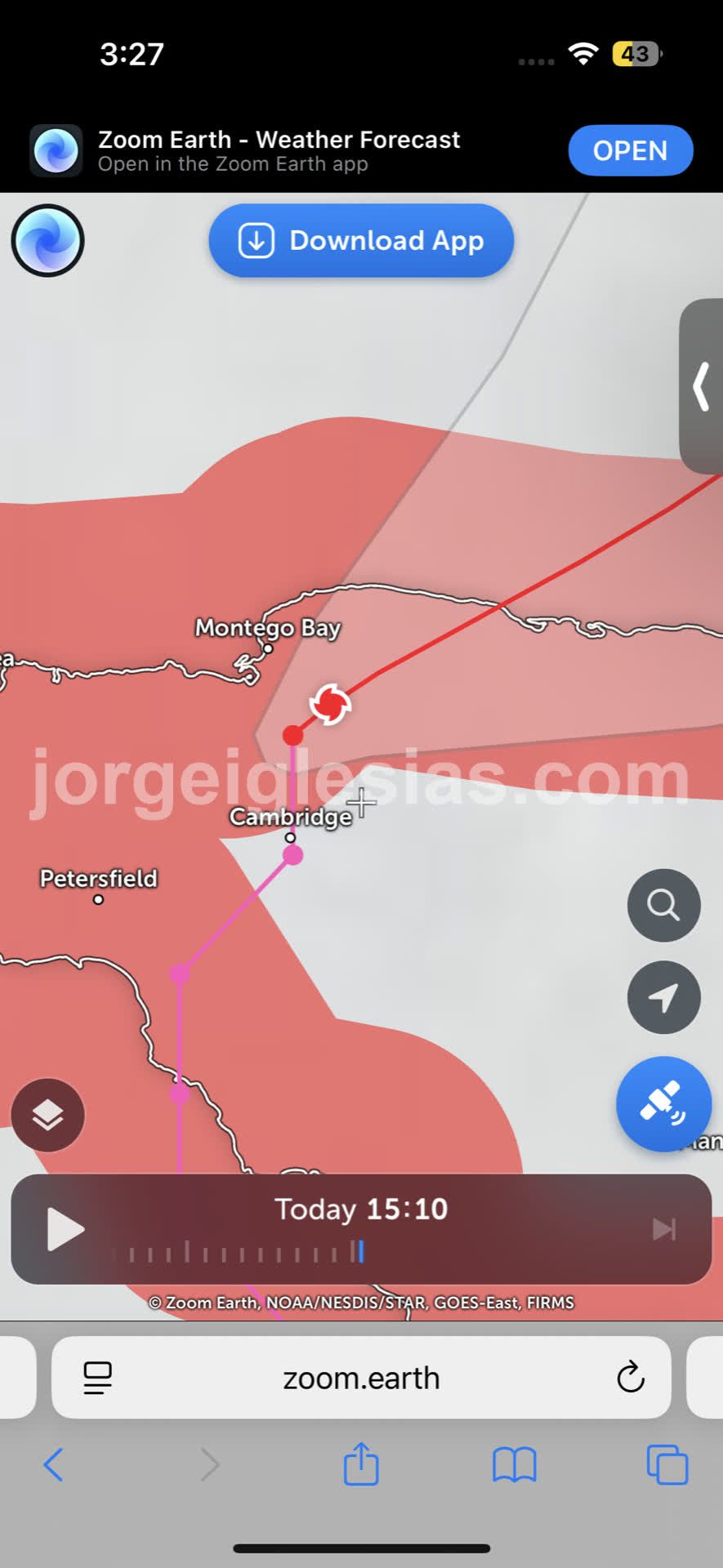Select the hurricane symbol on the track
Screen dimensions: 723x1568
[331, 704]
